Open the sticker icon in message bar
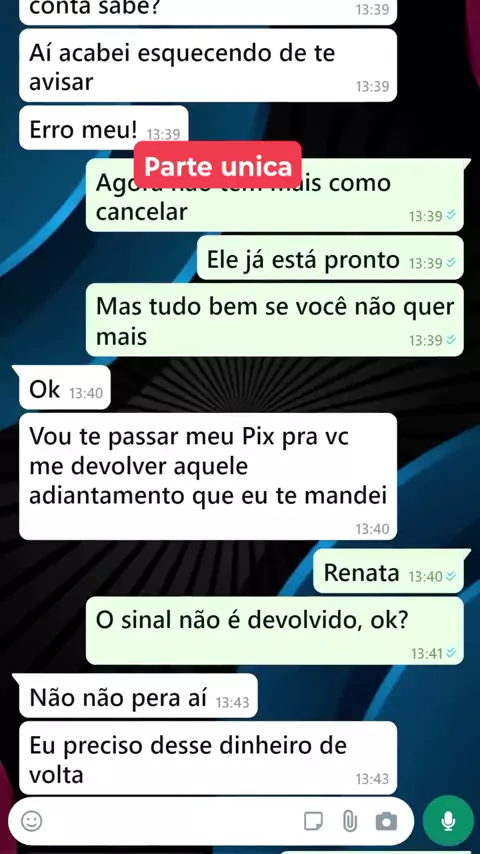Image resolution: width=480 pixels, height=854 pixels. (x=313, y=821)
